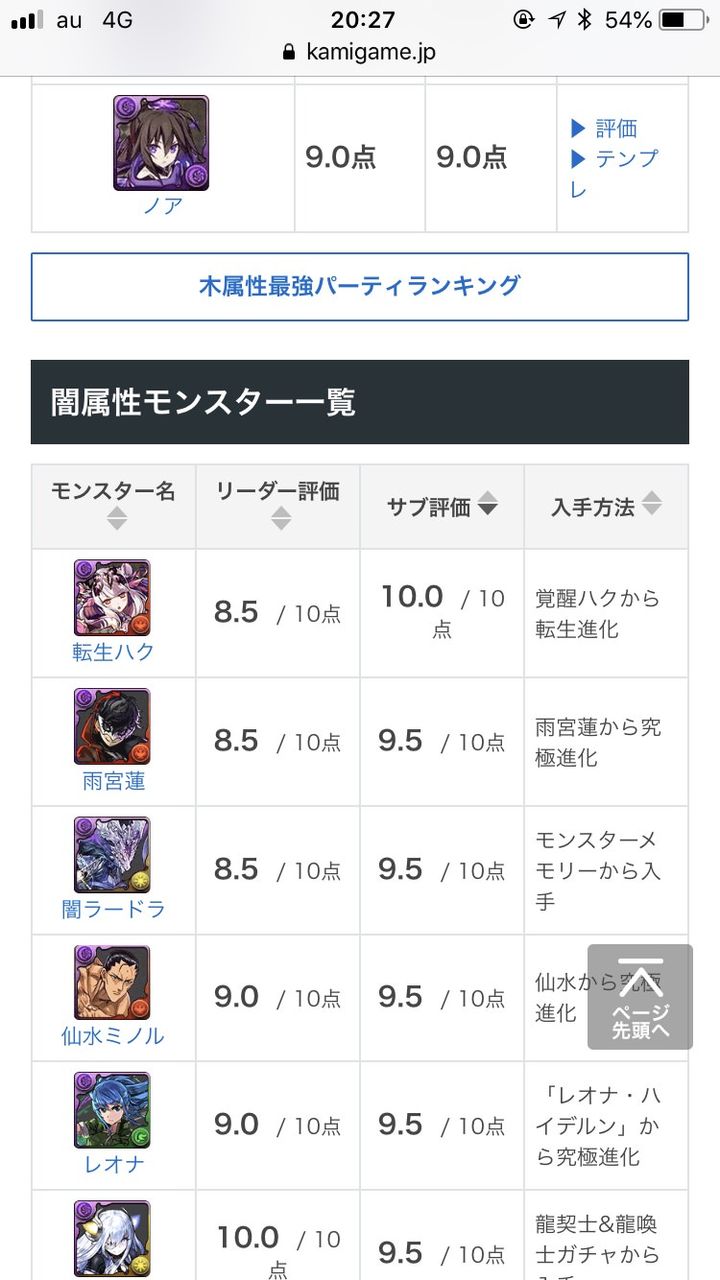
Task: Open 木属性最強パーティランキング button
Action: pyautogui.click(x=360, y=286)
